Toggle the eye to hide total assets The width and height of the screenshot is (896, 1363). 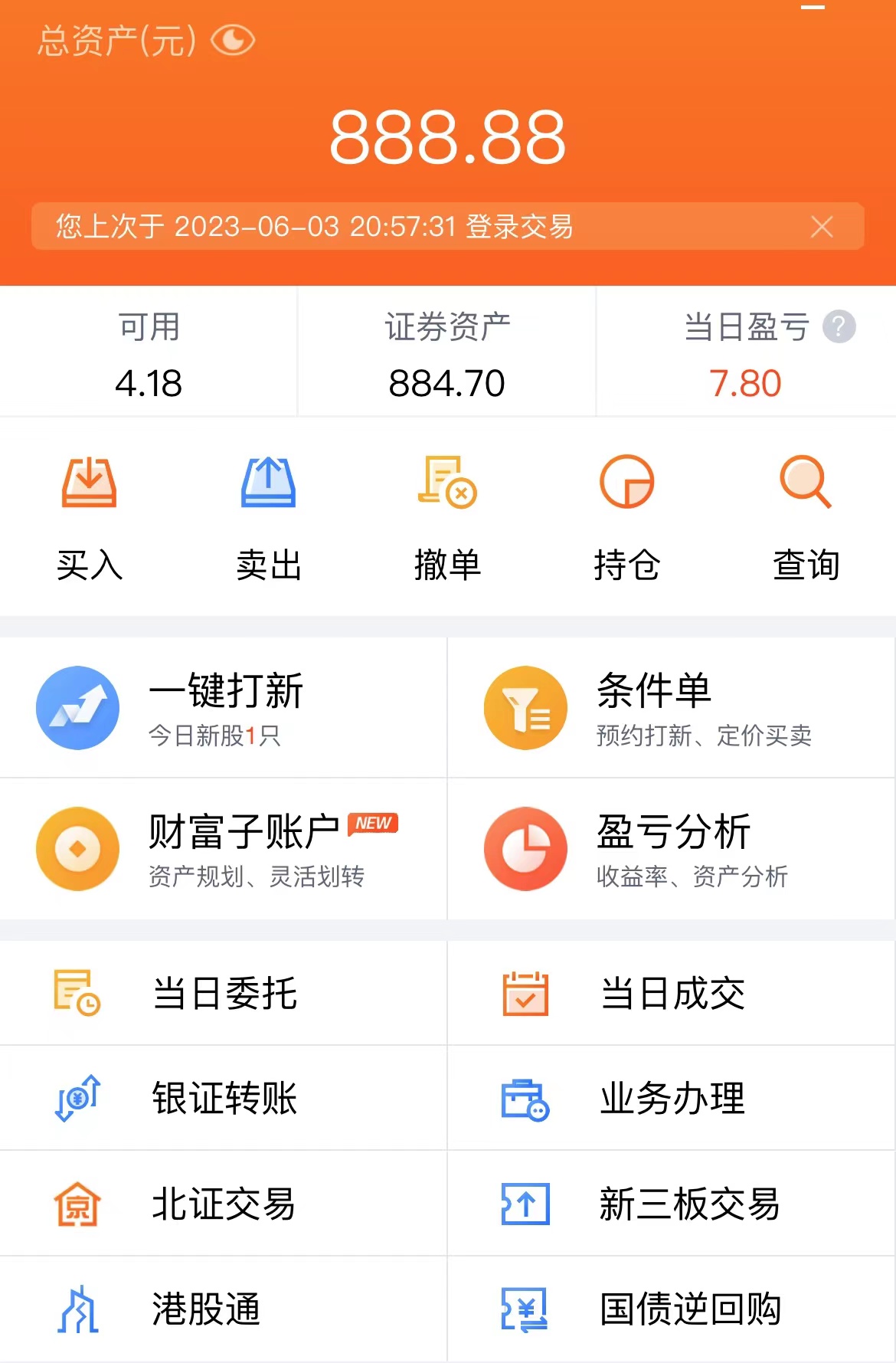232,40
